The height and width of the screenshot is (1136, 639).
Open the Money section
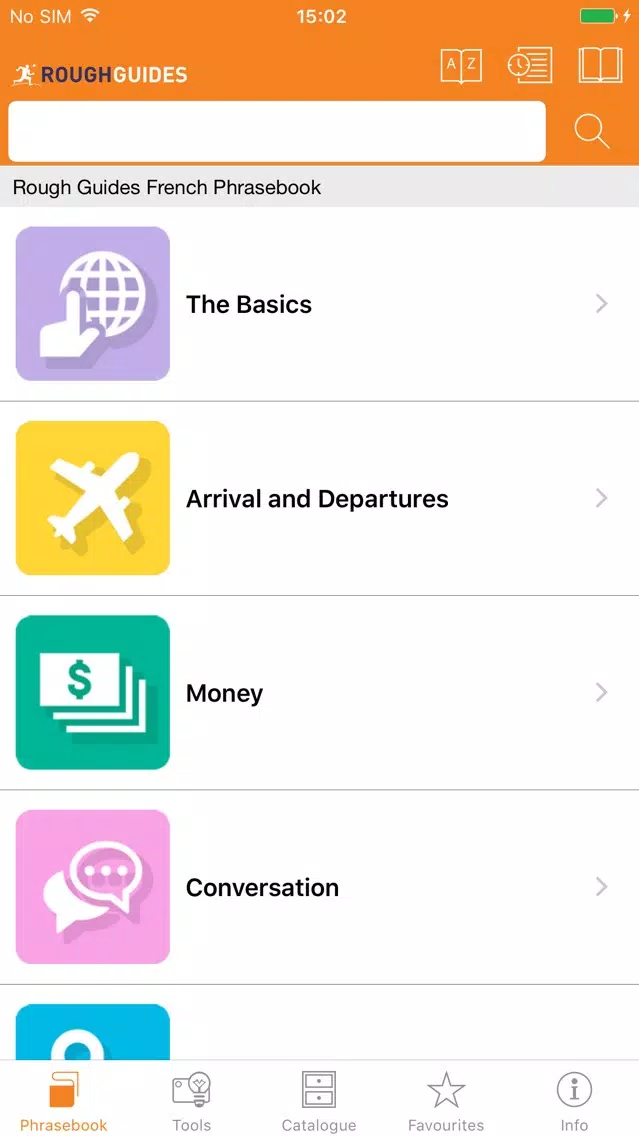320,693
